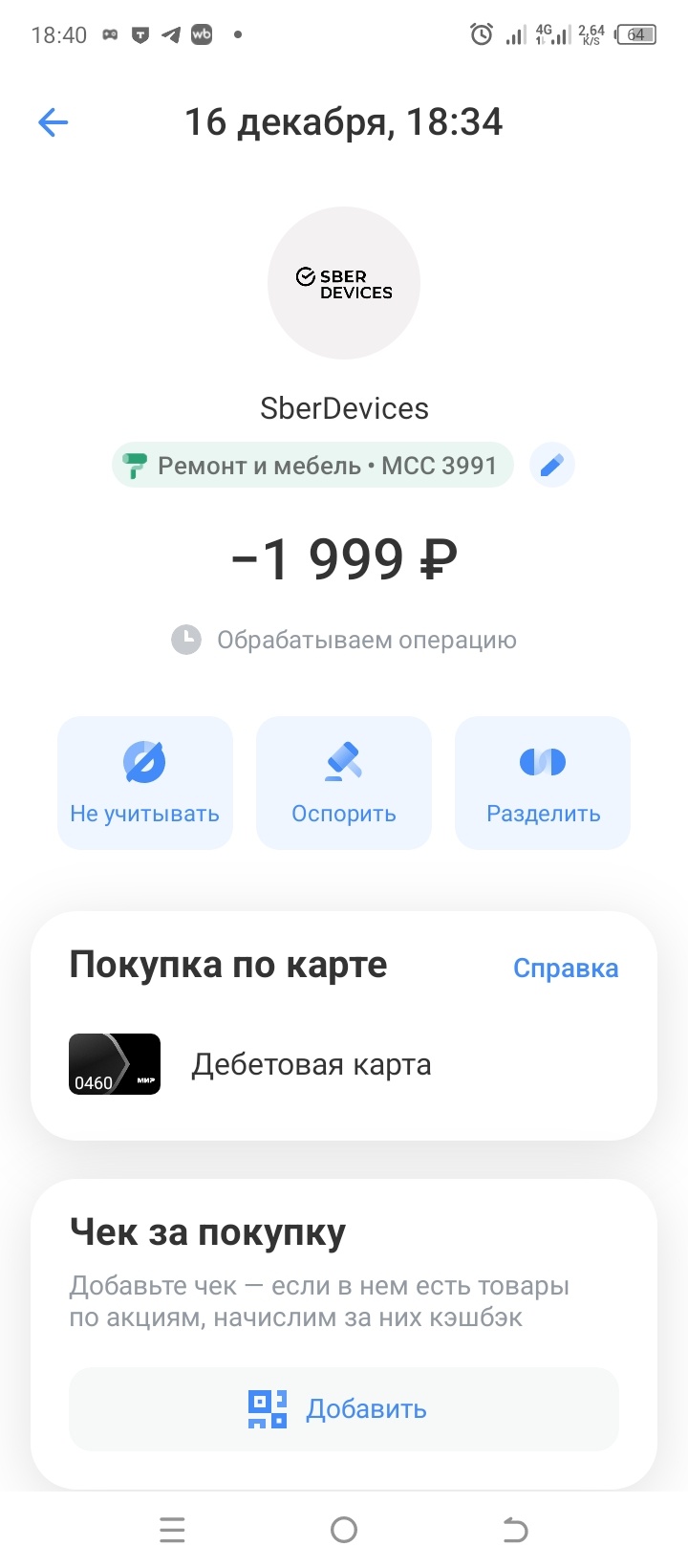Image resolution: width=688 pixels, height=1568 pixels.
Task: Dispute the operation via Оспорить
Action: [x=344, y=783]
